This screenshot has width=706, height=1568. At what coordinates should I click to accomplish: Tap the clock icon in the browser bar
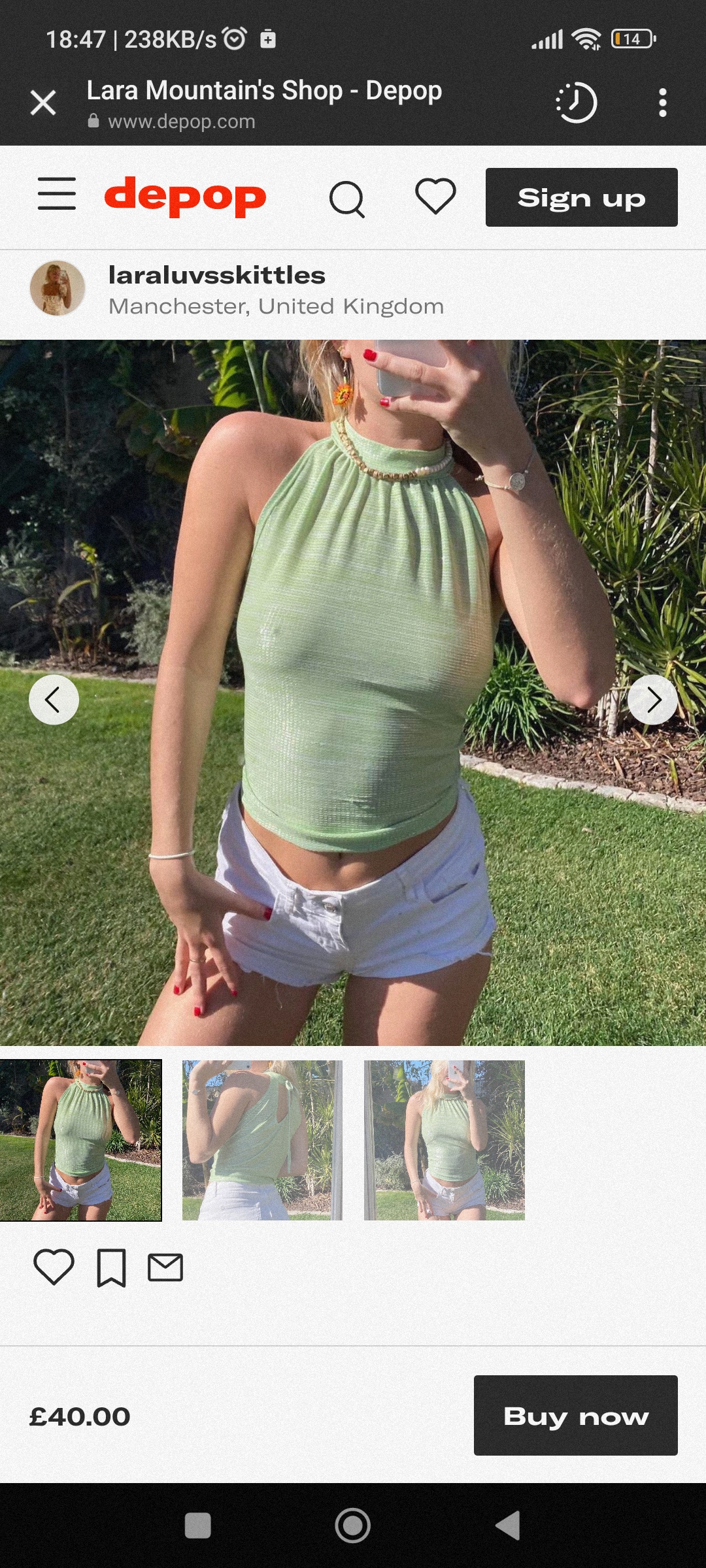point(576,103)
